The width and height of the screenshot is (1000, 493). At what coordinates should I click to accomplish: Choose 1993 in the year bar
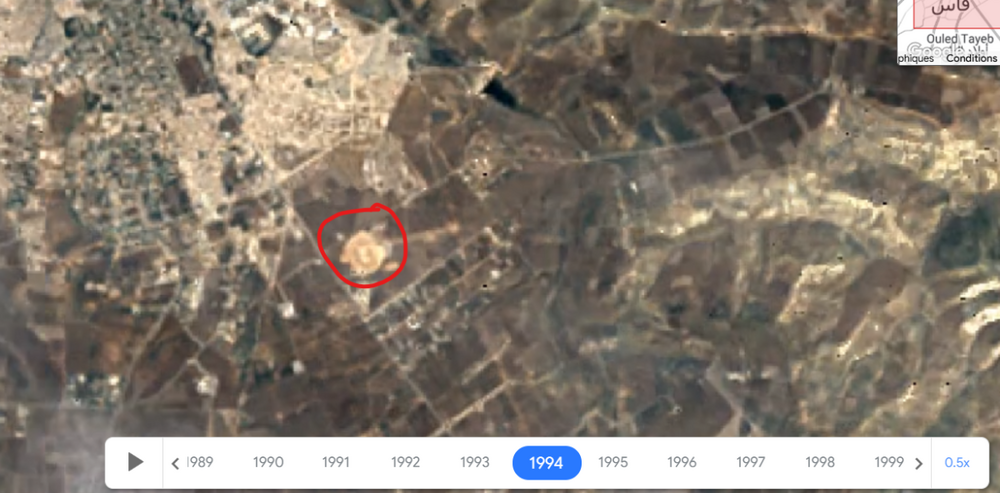(x=474, y=462)
